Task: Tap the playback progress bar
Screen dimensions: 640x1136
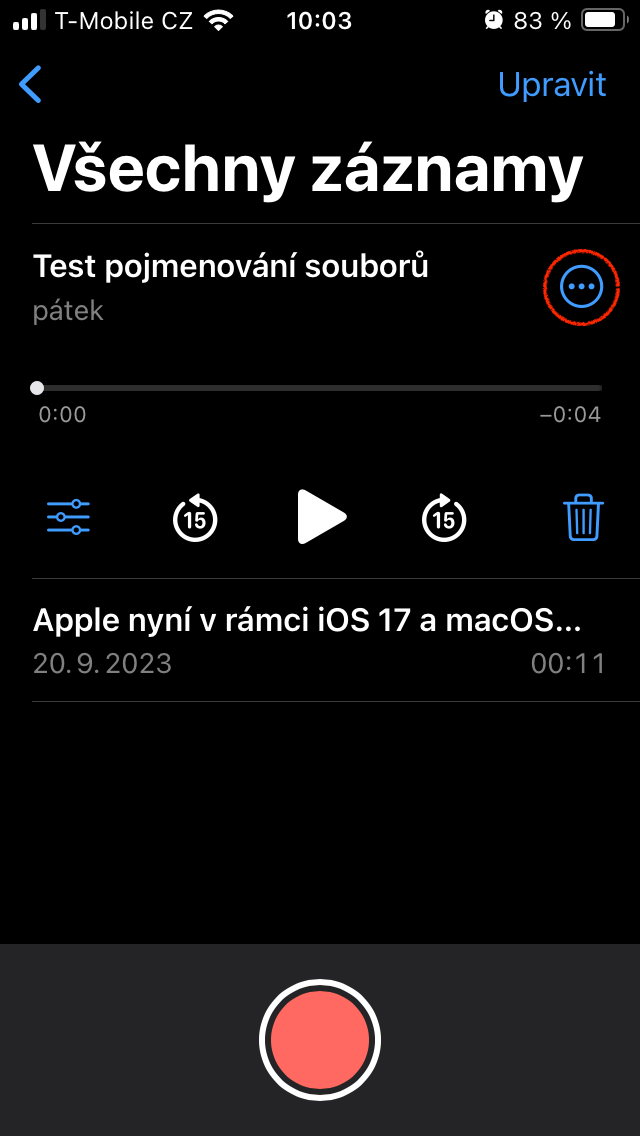Action: tap(320, 388)
